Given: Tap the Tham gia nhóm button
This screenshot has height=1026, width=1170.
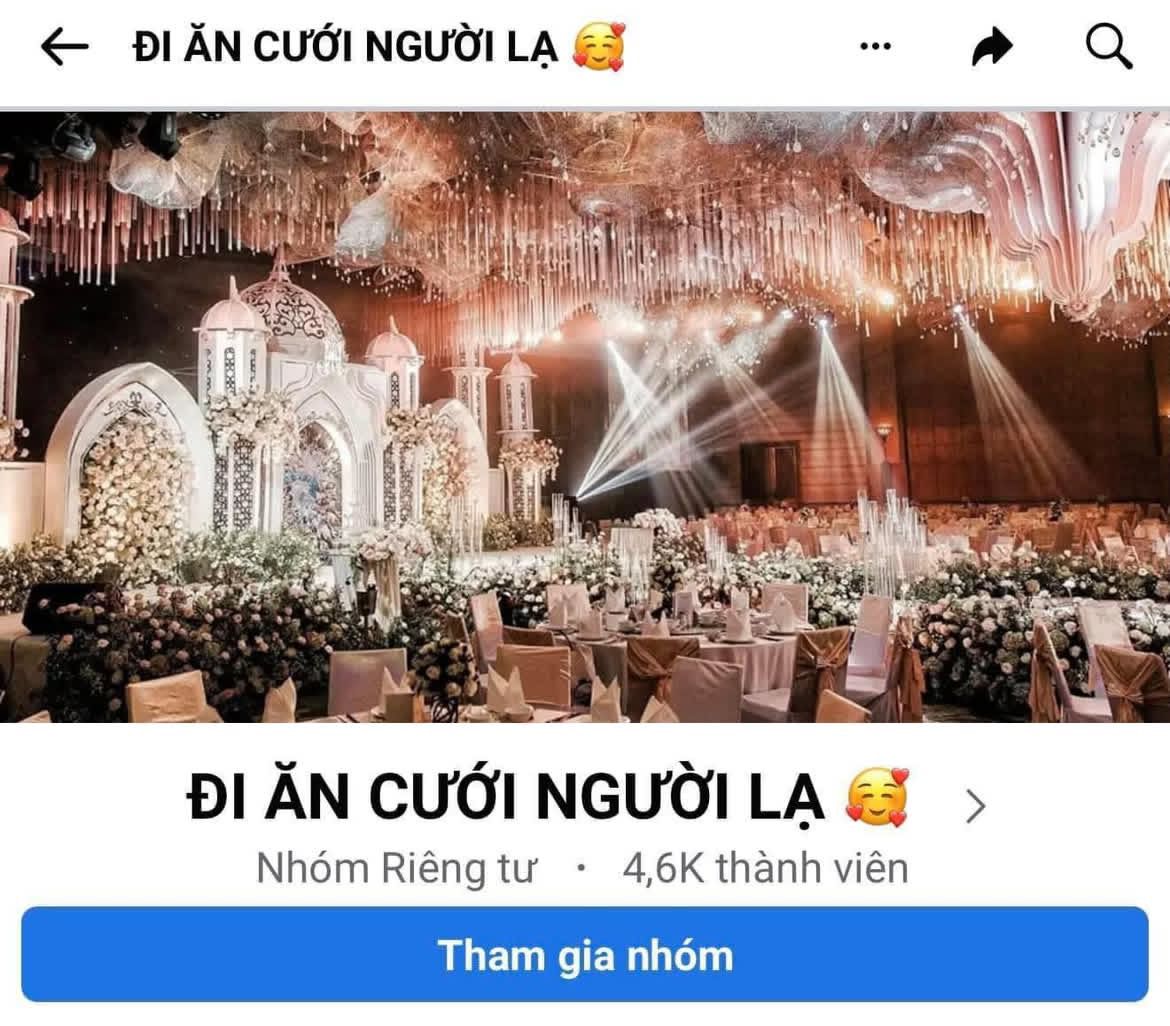Looking at the screenshot, I should click(585, 954).
